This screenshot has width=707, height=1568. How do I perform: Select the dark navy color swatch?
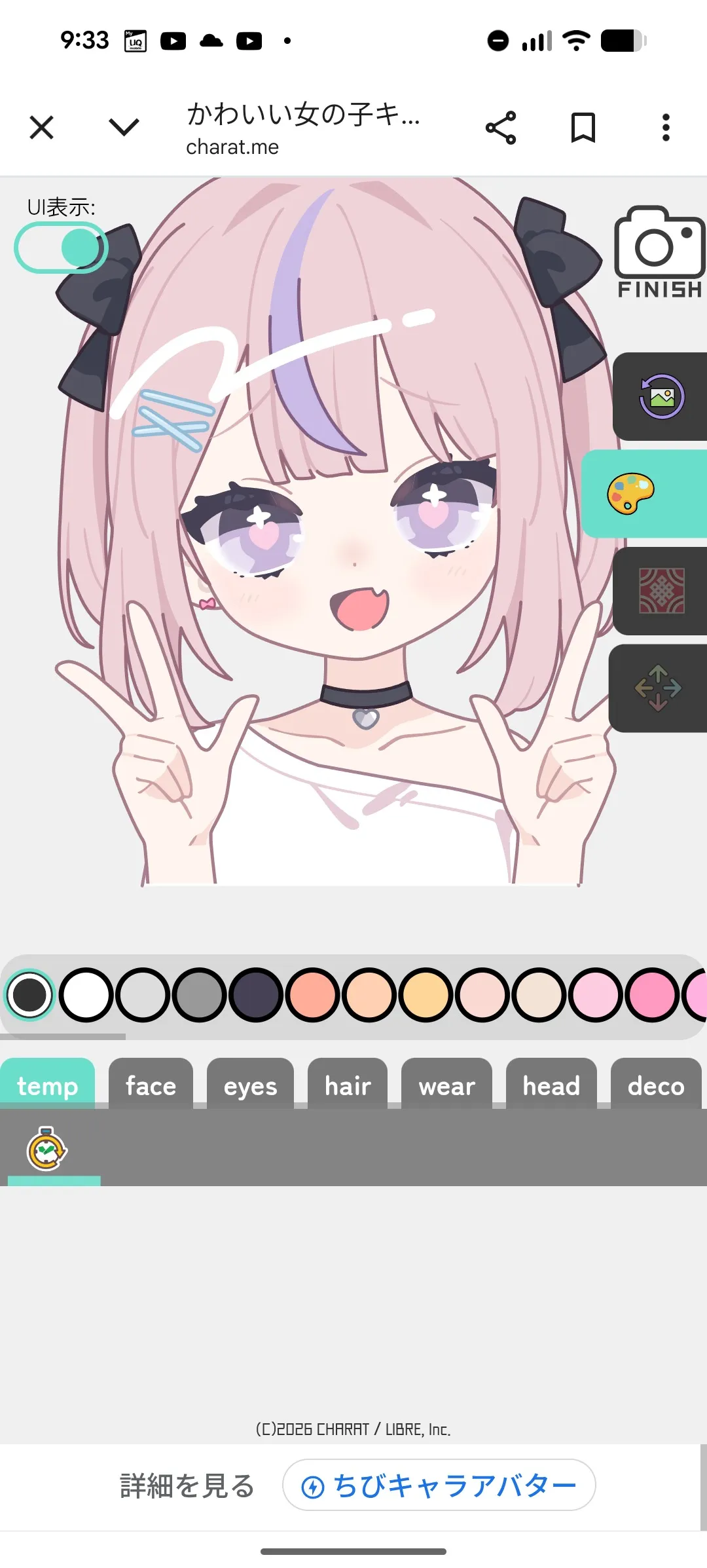tap(255, 995)
